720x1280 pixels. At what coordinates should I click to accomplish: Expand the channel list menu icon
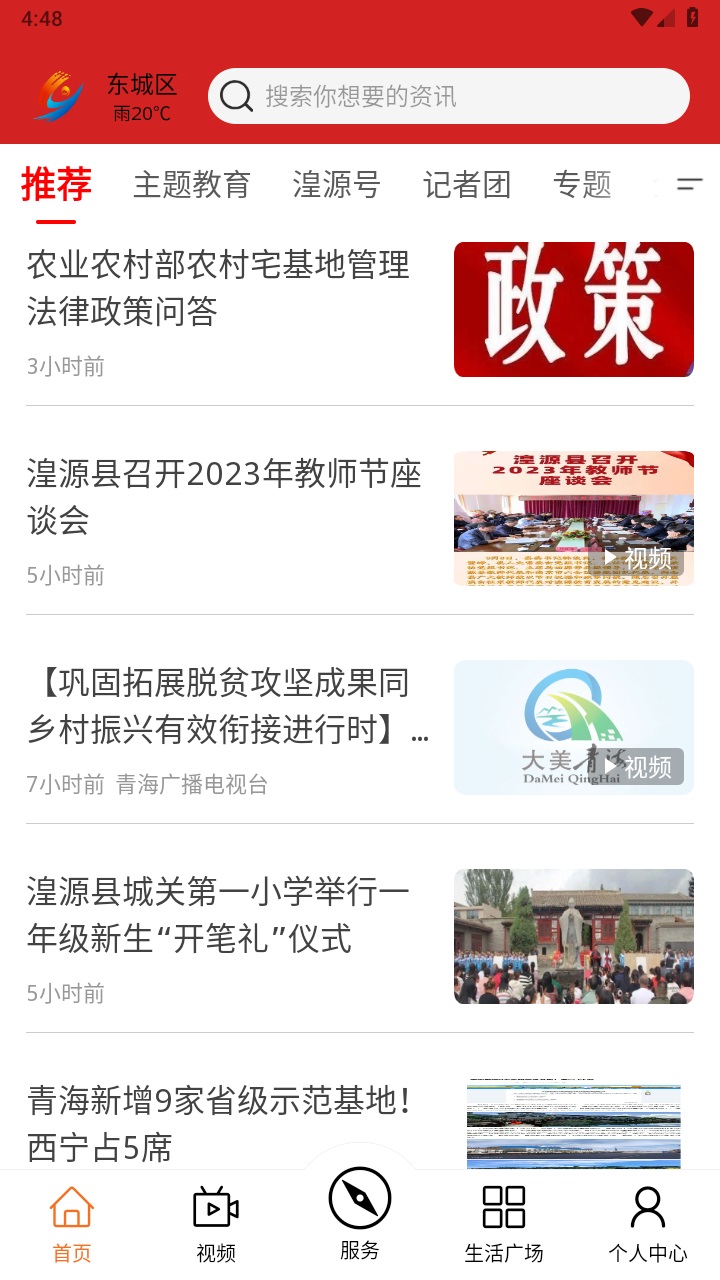690,184
